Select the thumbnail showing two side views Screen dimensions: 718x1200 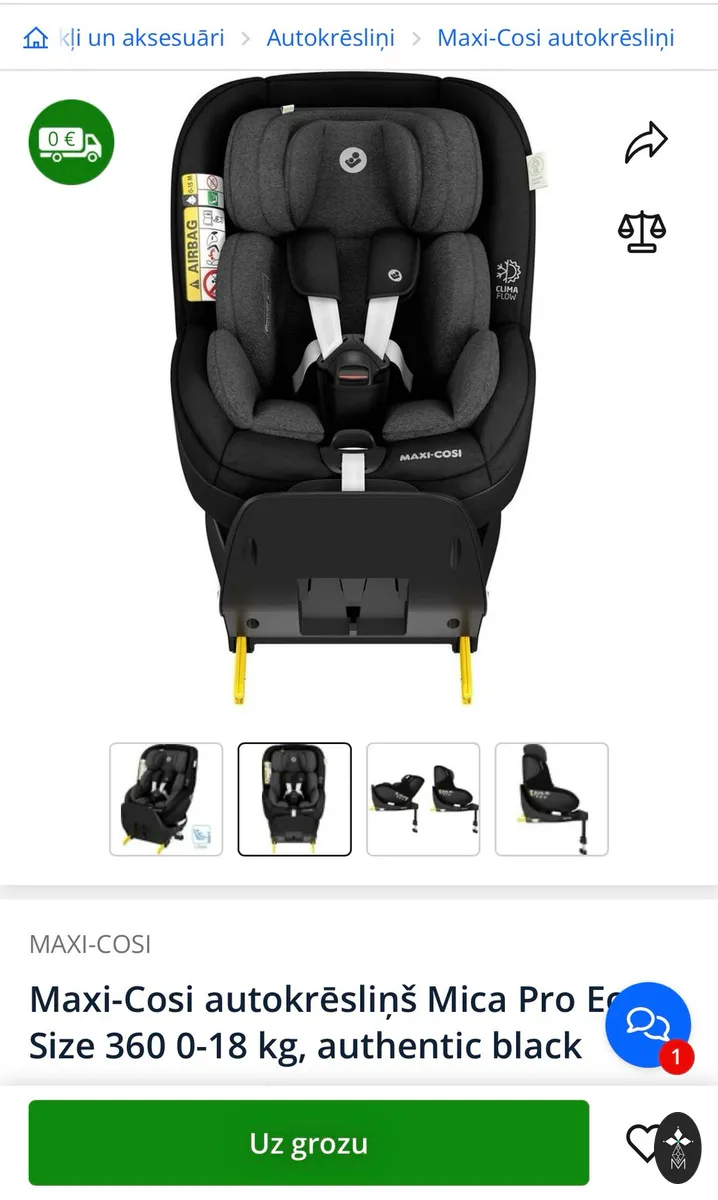coord(423,799)
